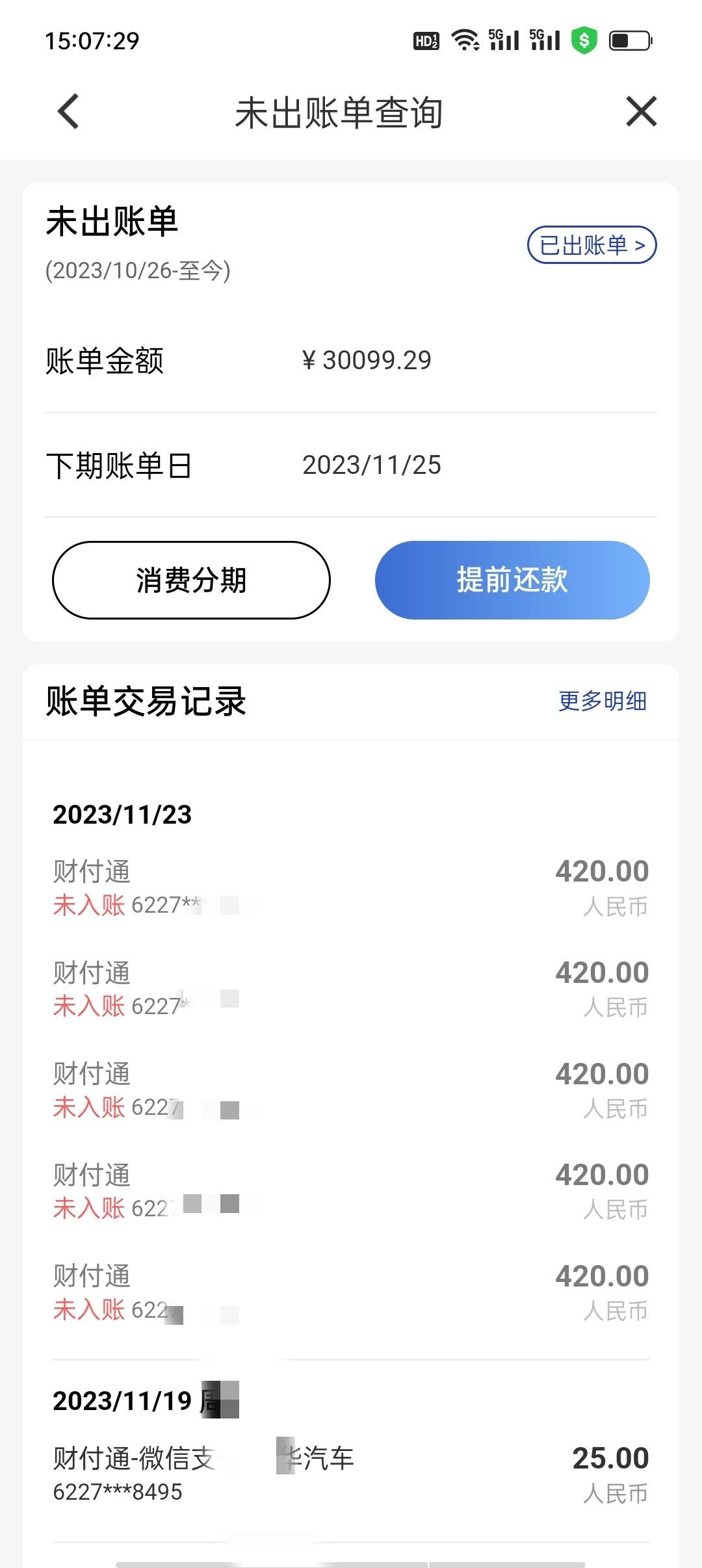Tap the 消费分期 installment button
The image size is (702, 1568).
coord(191,580)
